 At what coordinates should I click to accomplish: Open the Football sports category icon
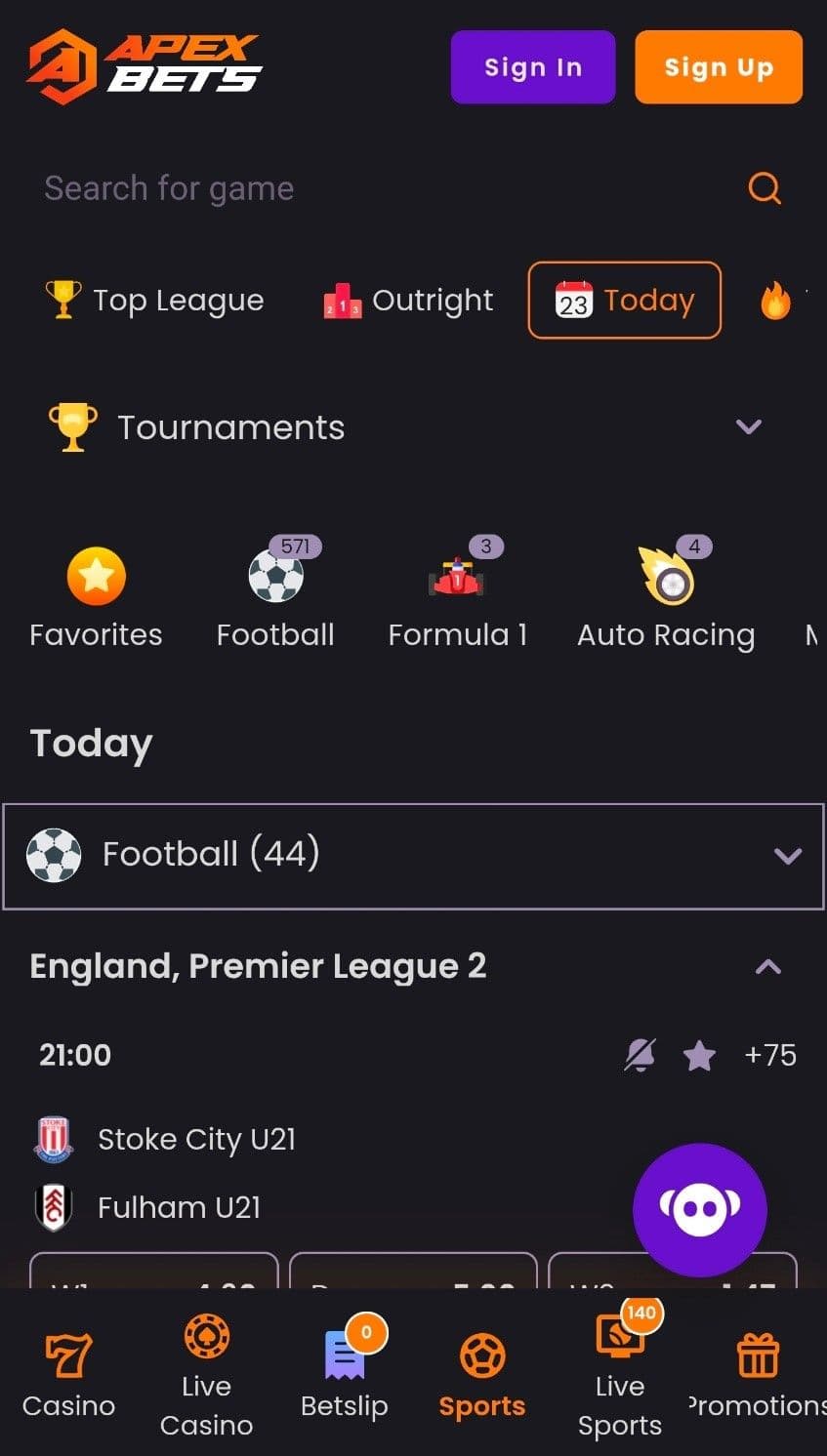275,578
